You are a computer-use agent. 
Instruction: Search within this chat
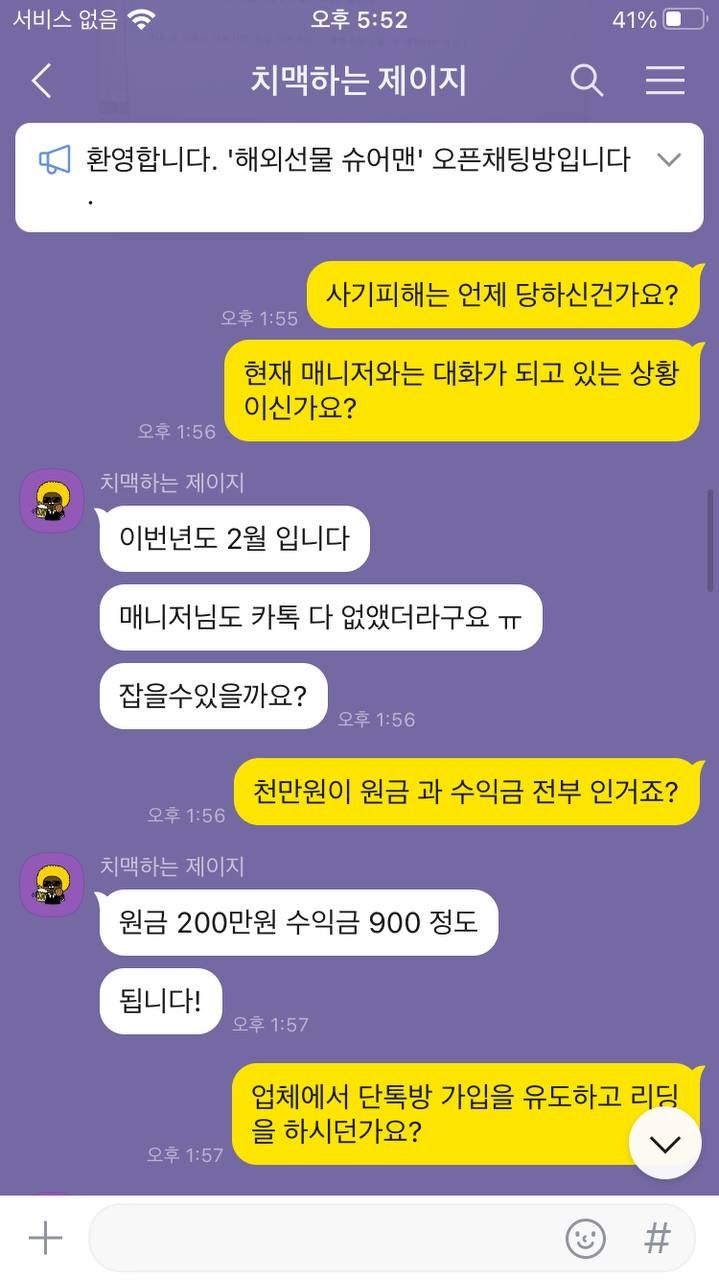(587, 81)
